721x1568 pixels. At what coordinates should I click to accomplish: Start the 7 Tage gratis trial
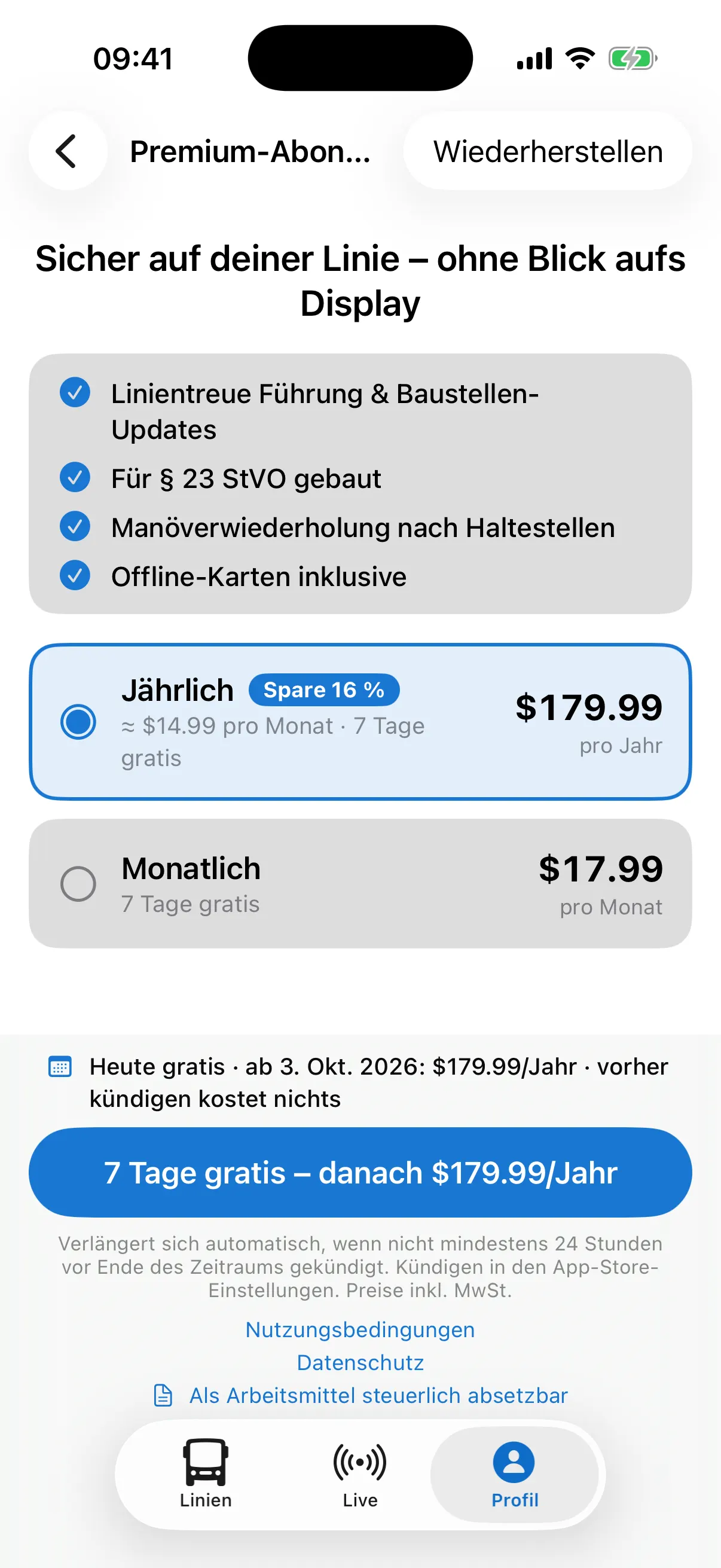pyautogui.click(x=360, y=1172)
